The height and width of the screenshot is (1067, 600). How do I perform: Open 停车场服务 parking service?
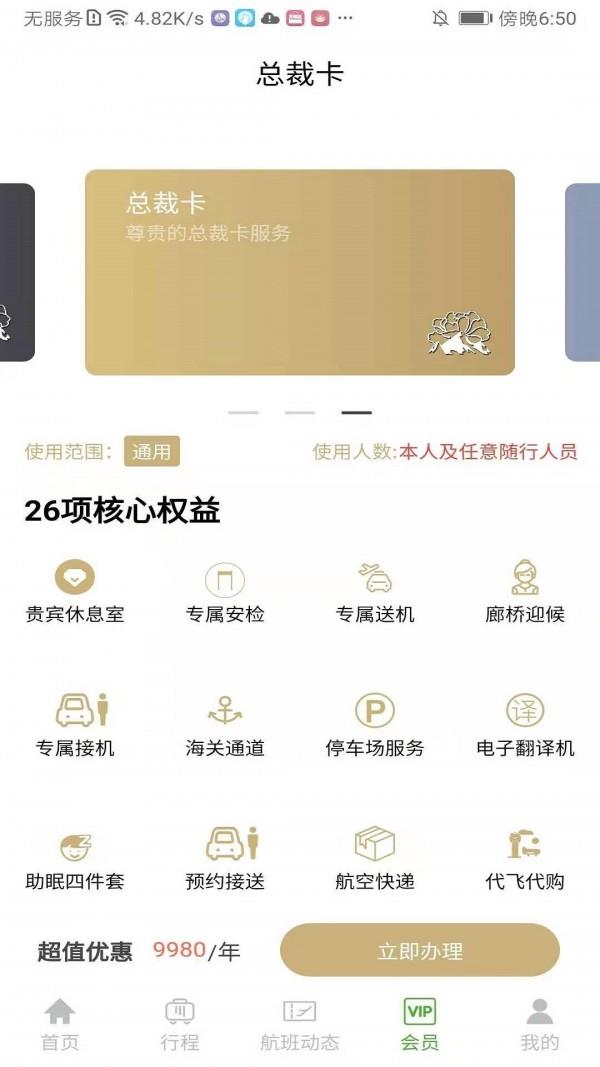pyautogui.click(x=375, y=725)
